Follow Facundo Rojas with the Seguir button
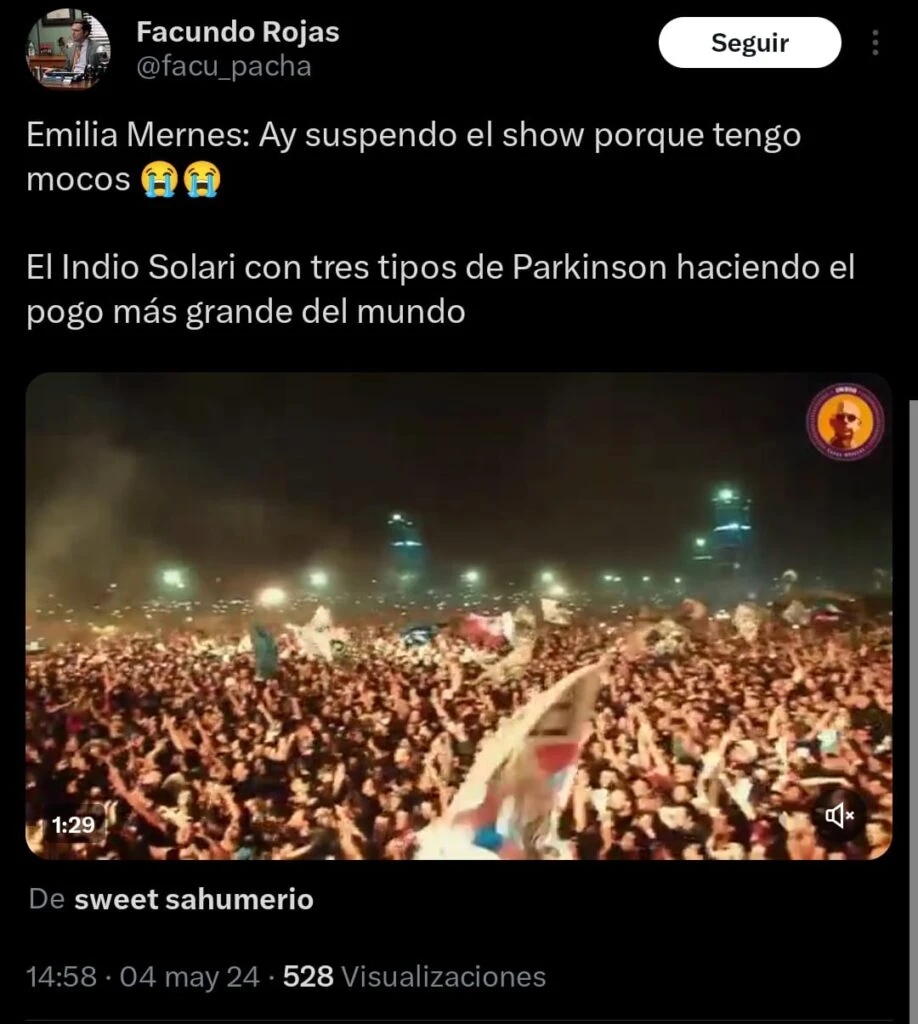The height and width of the screenshot is (1024, 918). pyautogui.click(x=749, y=43)
